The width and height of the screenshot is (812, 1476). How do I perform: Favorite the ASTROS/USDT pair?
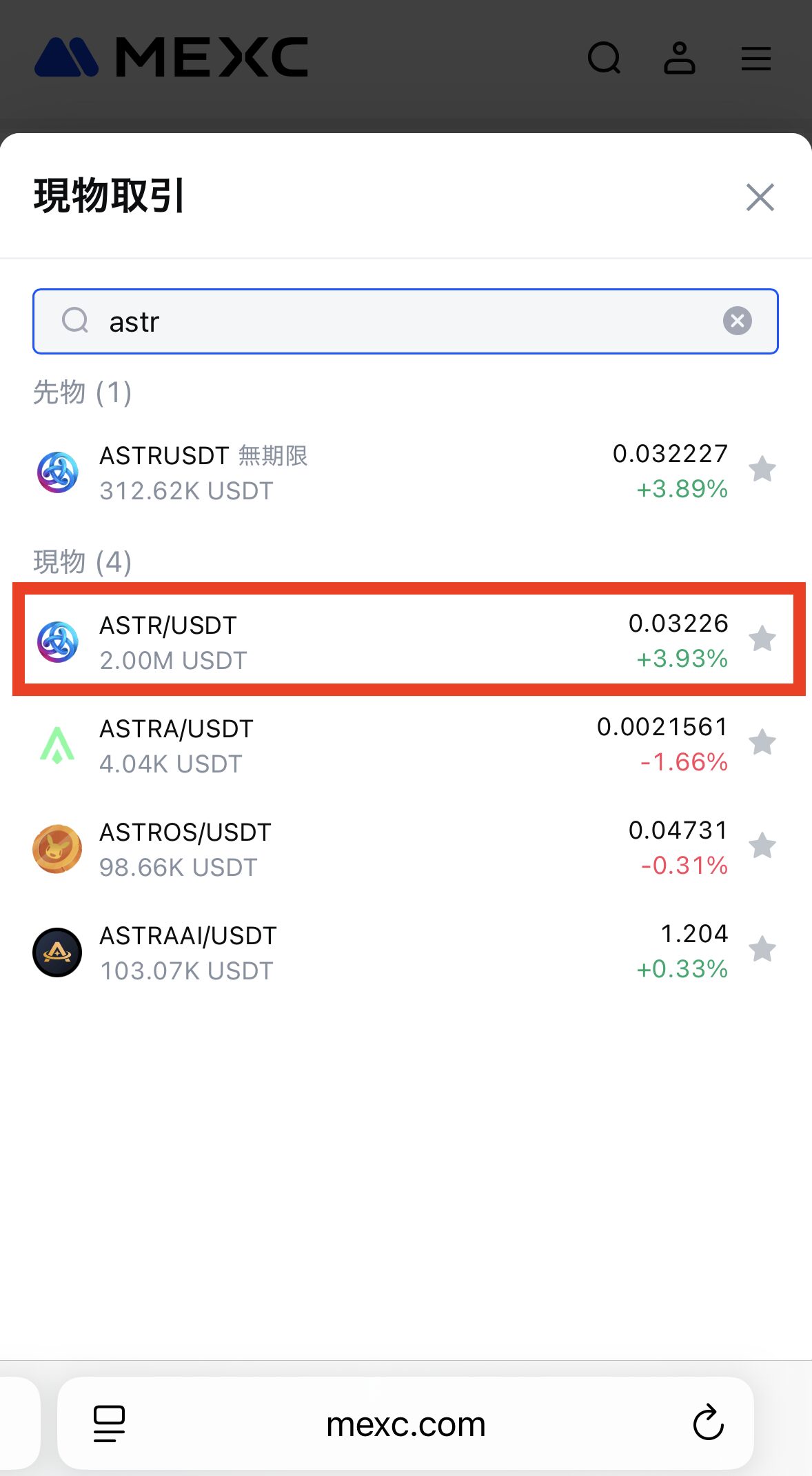(x=762, y=846)
